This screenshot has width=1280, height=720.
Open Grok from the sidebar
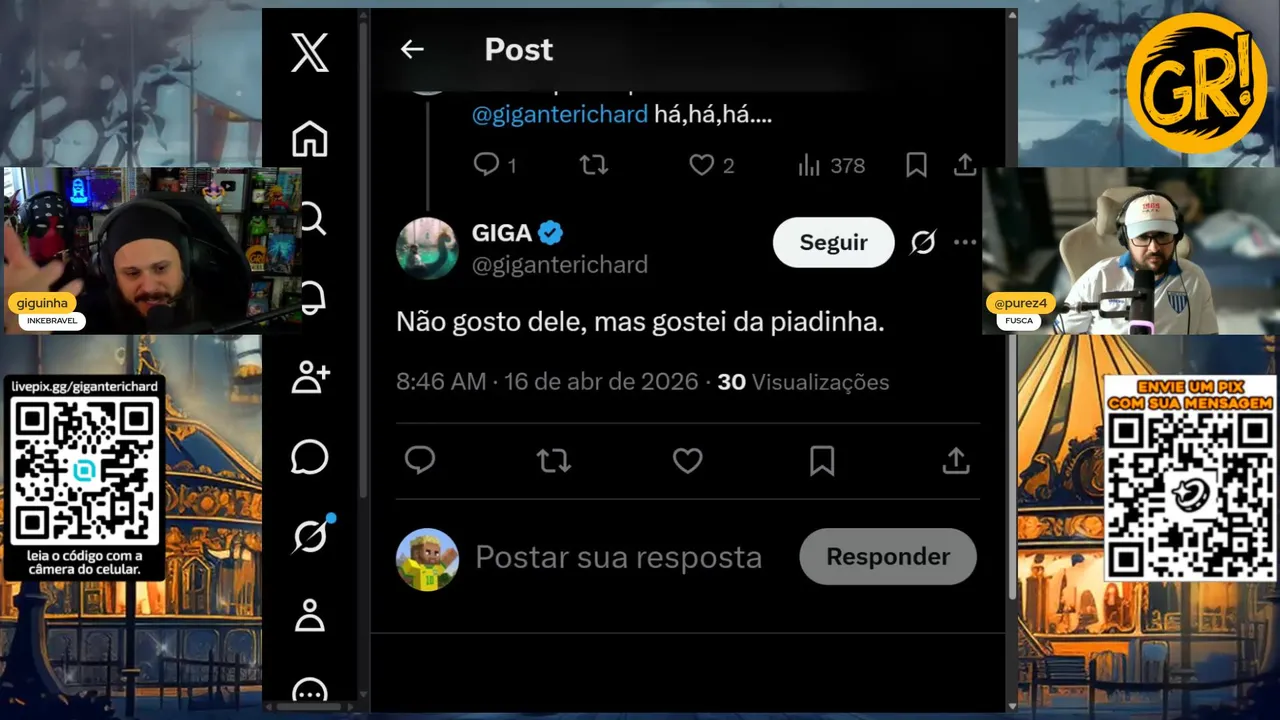[310, 537]
